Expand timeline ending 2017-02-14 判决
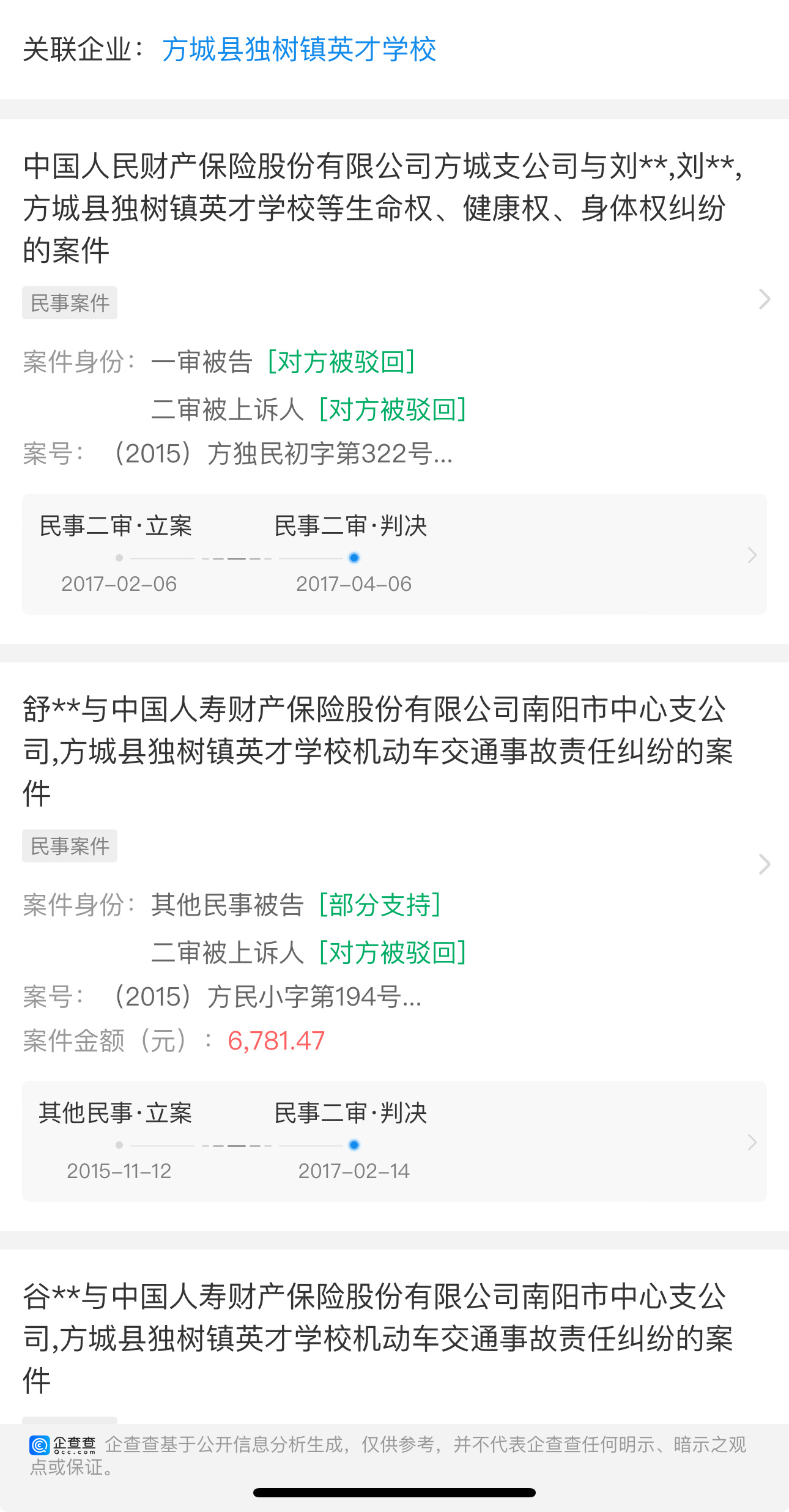Image resolution: width=789 pixels, height=1512 pixels. click(x=752, y=1142)
